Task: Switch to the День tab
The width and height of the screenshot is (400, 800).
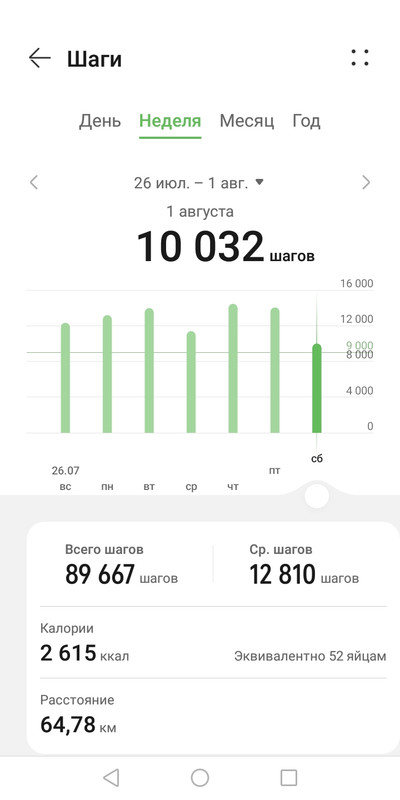Action: 100,121
